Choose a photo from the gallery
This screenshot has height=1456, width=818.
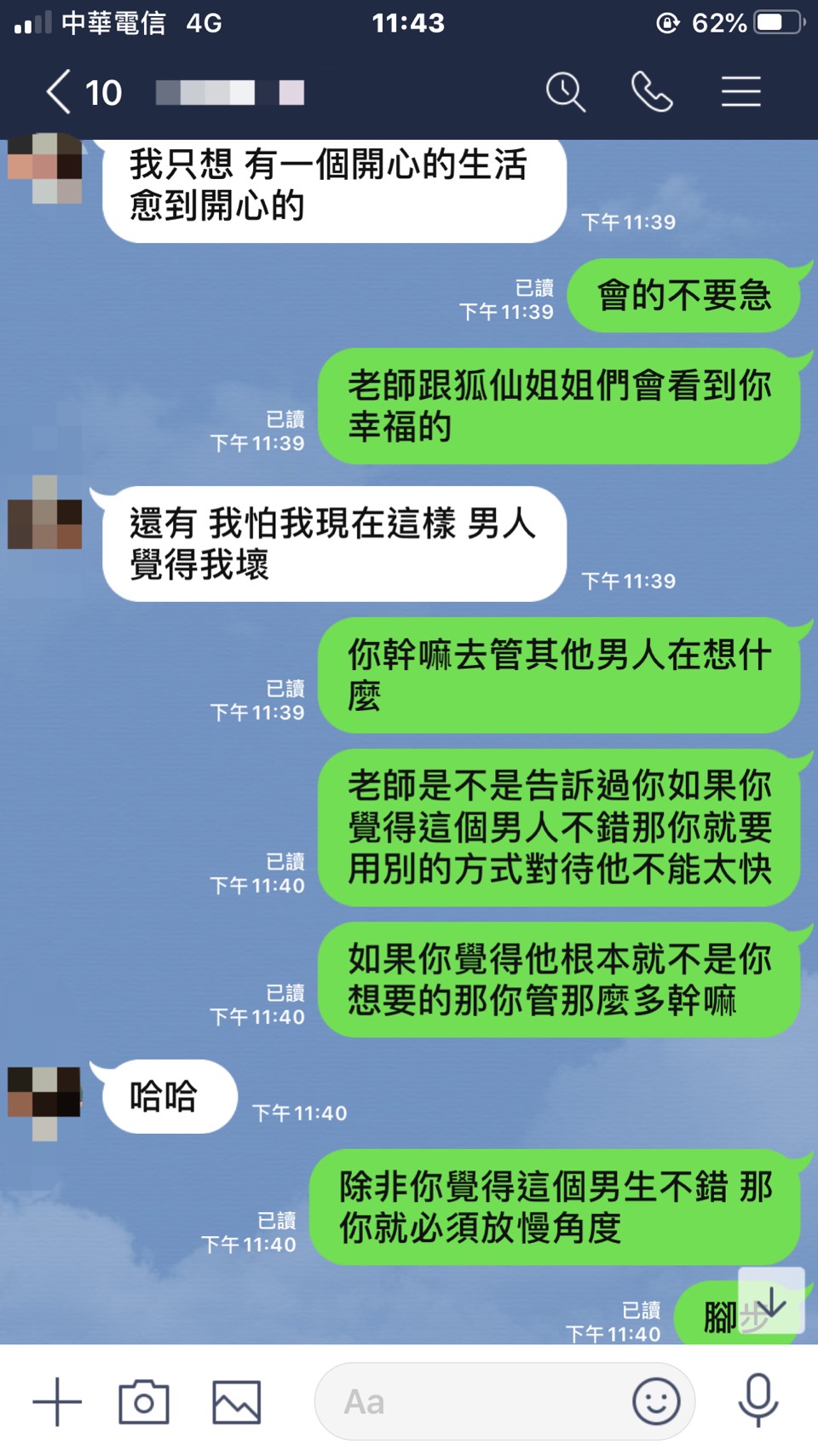tap(236, 1401)
